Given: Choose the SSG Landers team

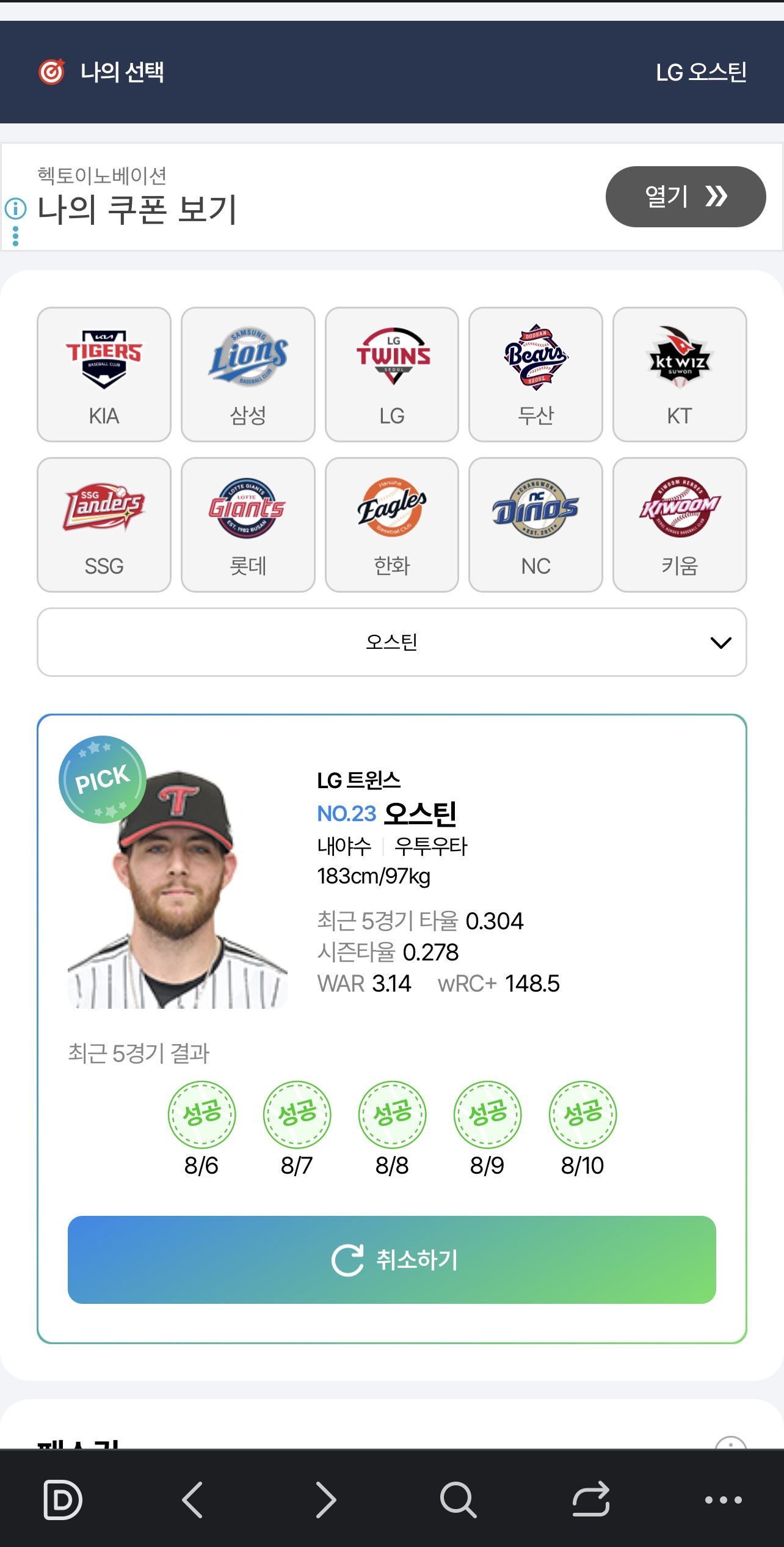Looking at the screenshot, I should click(104, 524).
